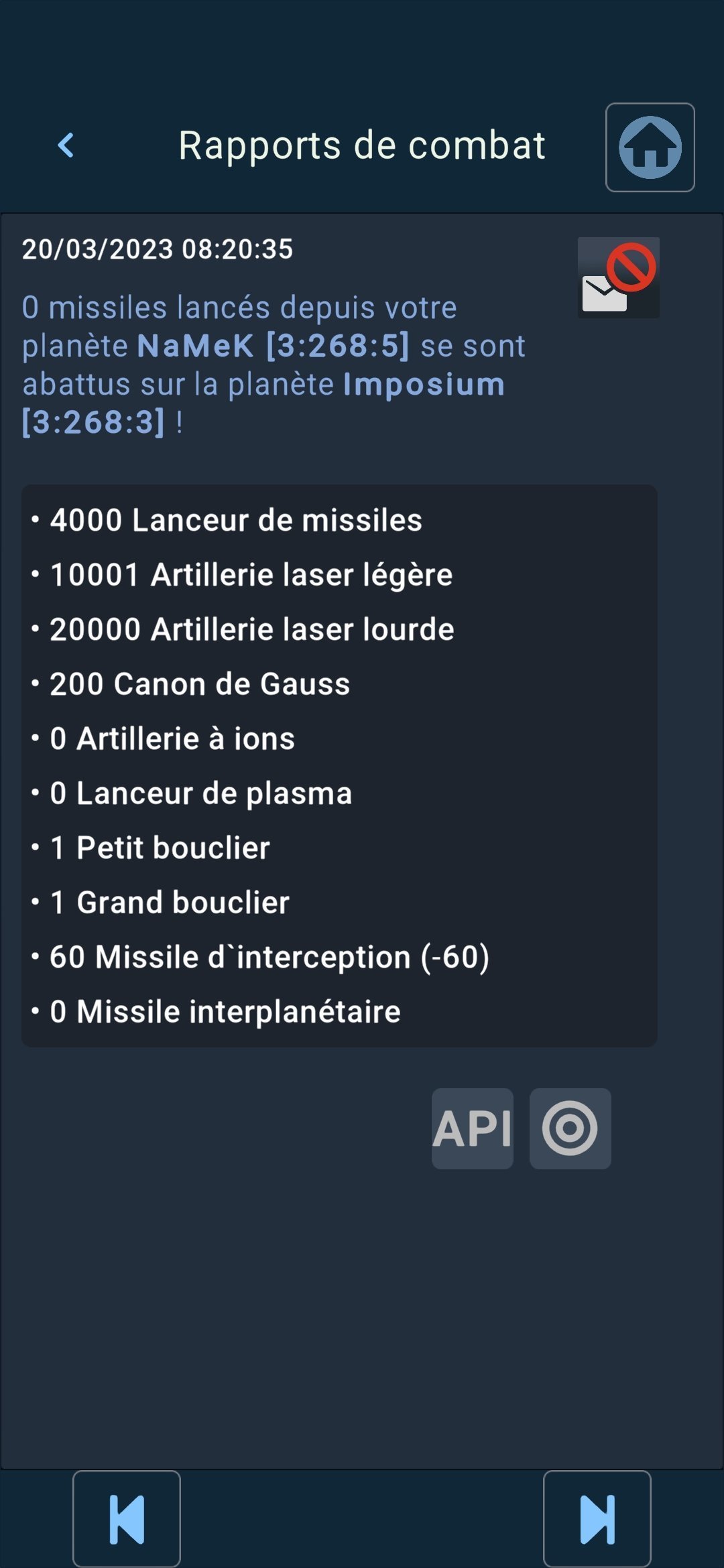Image resolution: width=724 pixels, height=1568 pixels.
Task: Open planet NaMeK [3:268:5] link
Action: [274, 346]
